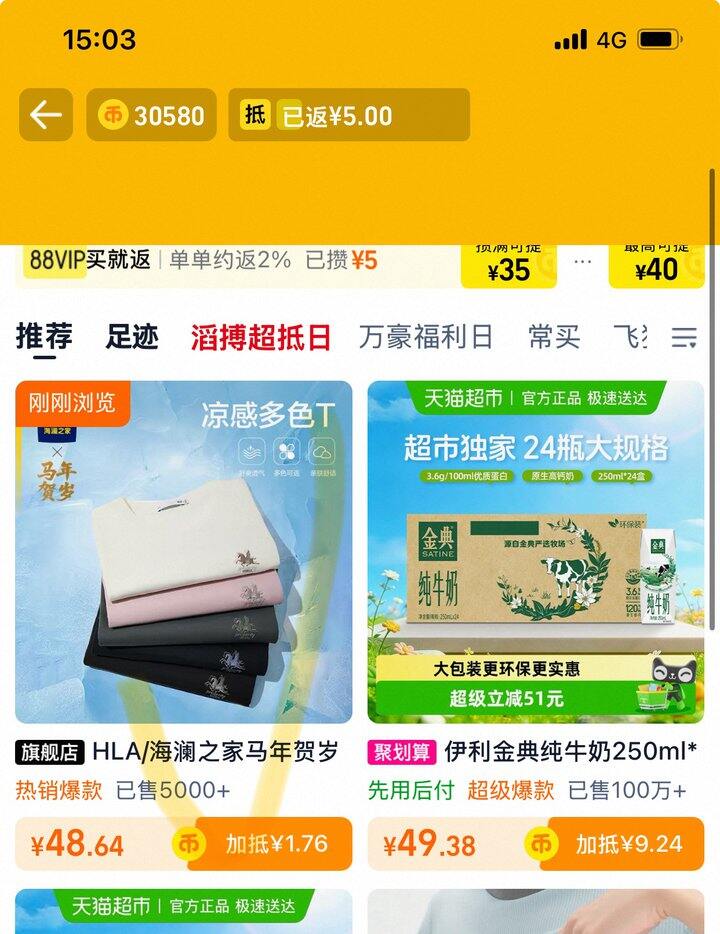This screenshot has width=720, height=934.
Task: Switch to the 常买 tab
Action: tap(554, 337)
